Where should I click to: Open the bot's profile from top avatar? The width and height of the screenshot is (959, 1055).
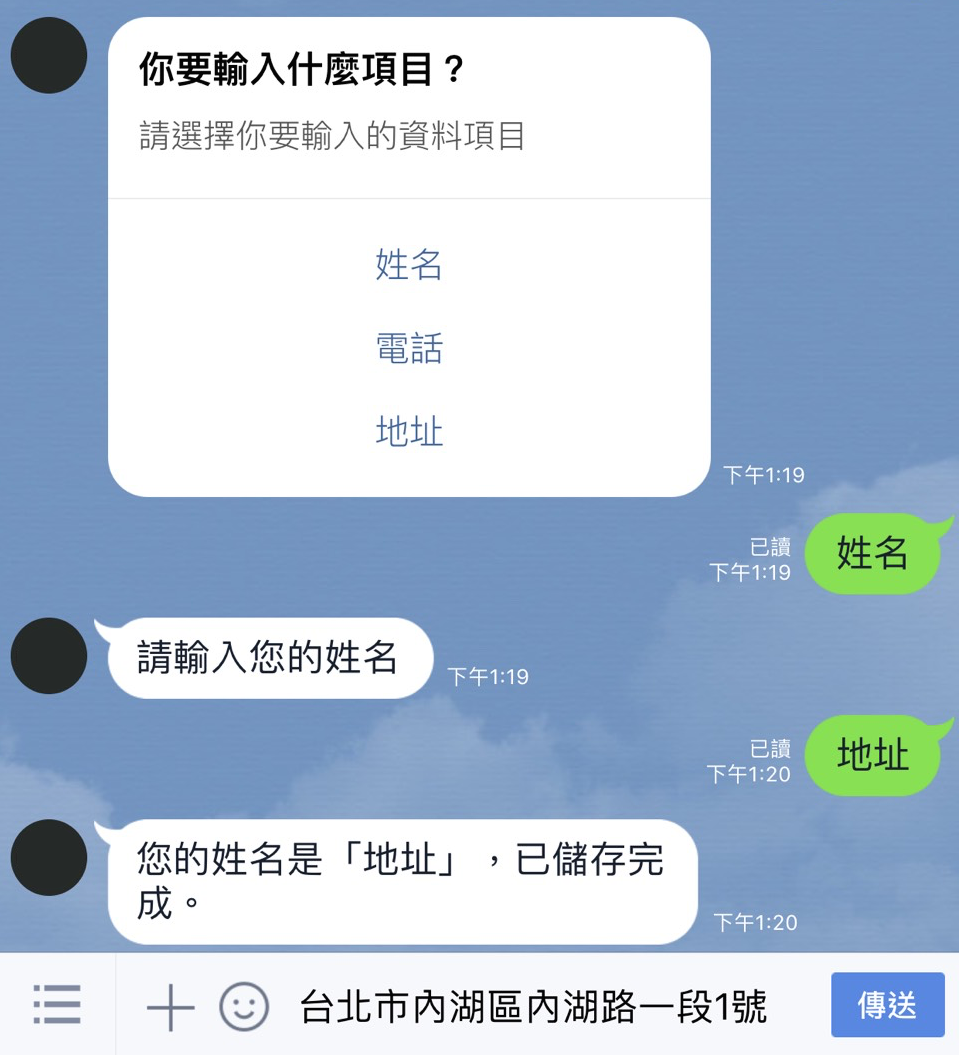49,55
